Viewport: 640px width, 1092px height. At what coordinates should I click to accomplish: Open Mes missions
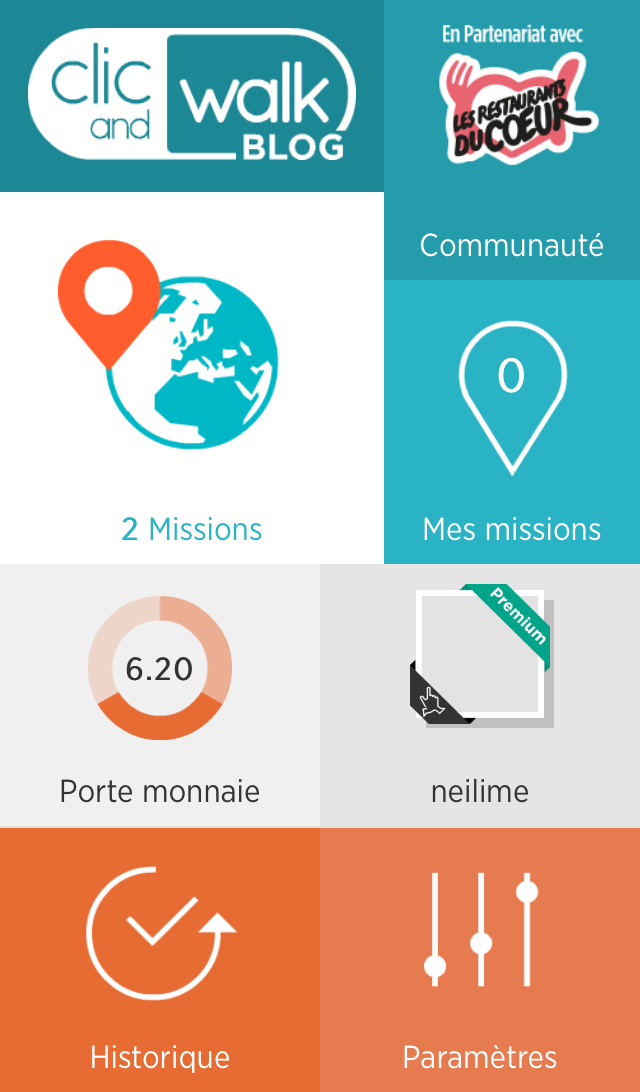pos(512,422)
